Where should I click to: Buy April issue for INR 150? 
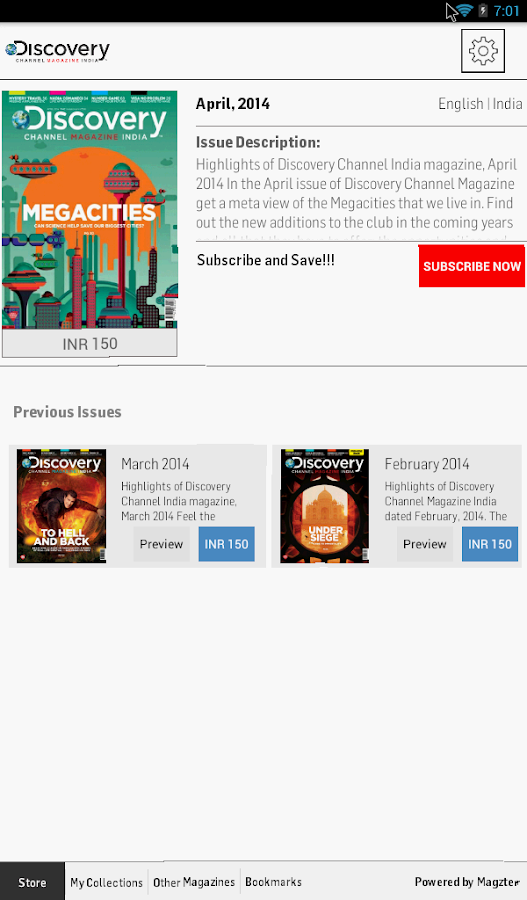tap(90, 344)
